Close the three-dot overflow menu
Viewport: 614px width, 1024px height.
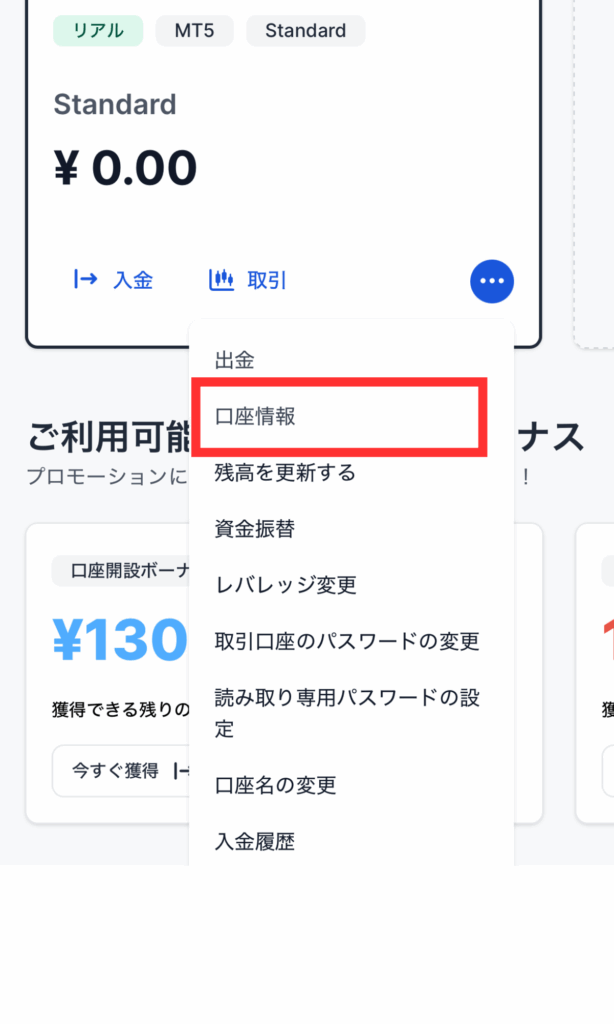point(492,281)
